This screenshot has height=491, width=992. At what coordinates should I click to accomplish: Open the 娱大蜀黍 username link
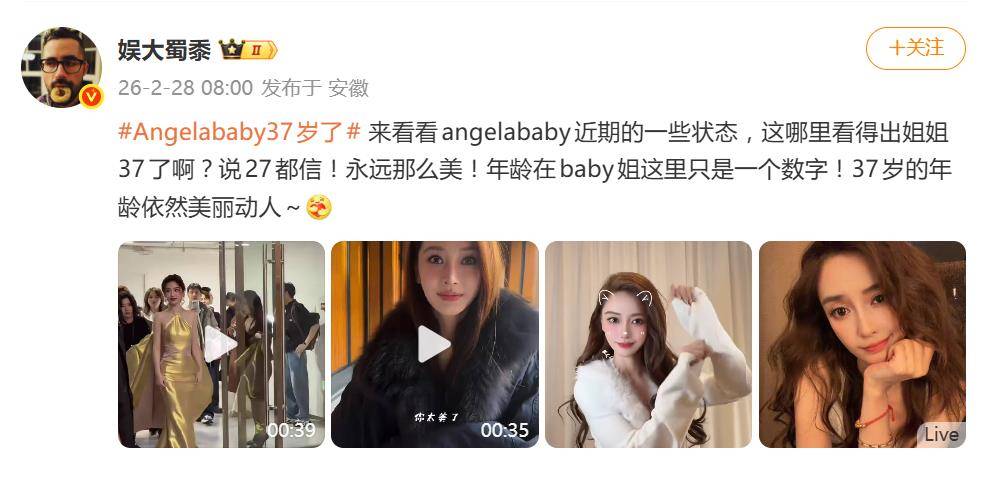point(163,49)
